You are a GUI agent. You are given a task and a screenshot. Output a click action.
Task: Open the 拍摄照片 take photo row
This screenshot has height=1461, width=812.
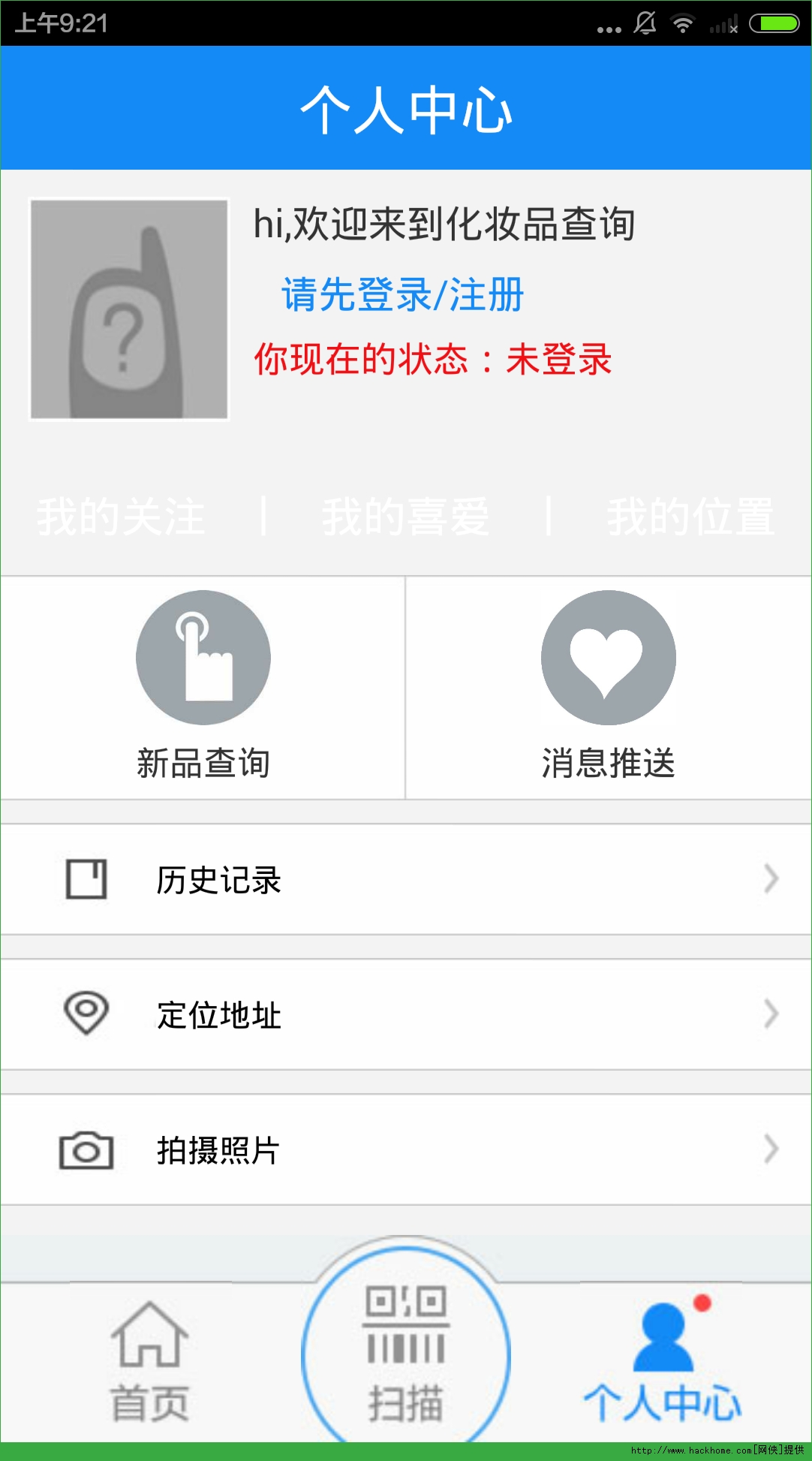pyautogui.click(x=405, y=1149)
